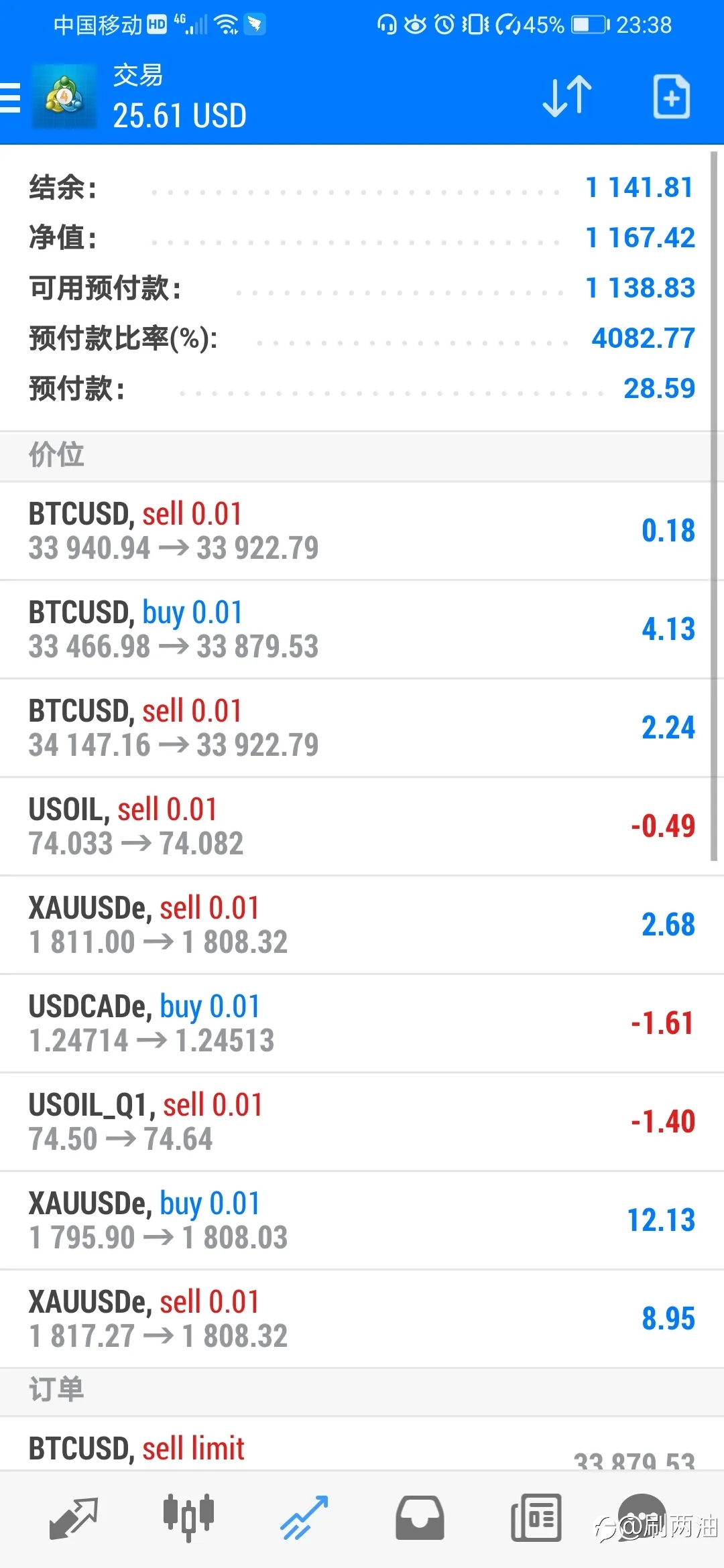Open BTCUSD sell position at 34 147.16

point(355,728)
